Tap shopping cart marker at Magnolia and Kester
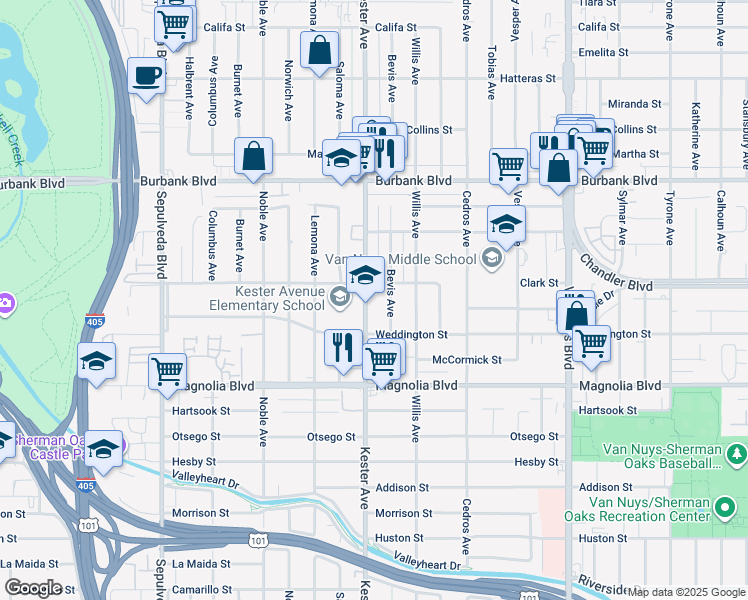 click(x=382, y=362)
